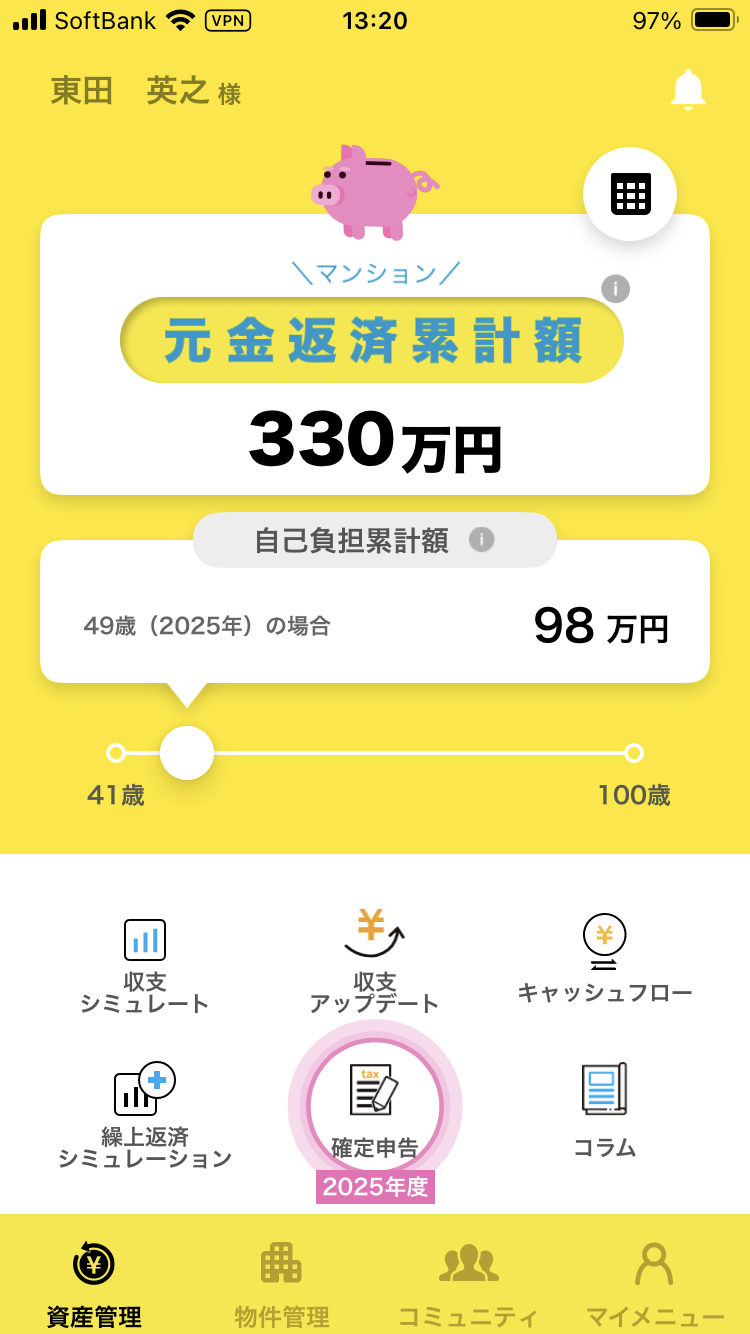
Task: Open the calculator grid button
Action: click(630, 194)
